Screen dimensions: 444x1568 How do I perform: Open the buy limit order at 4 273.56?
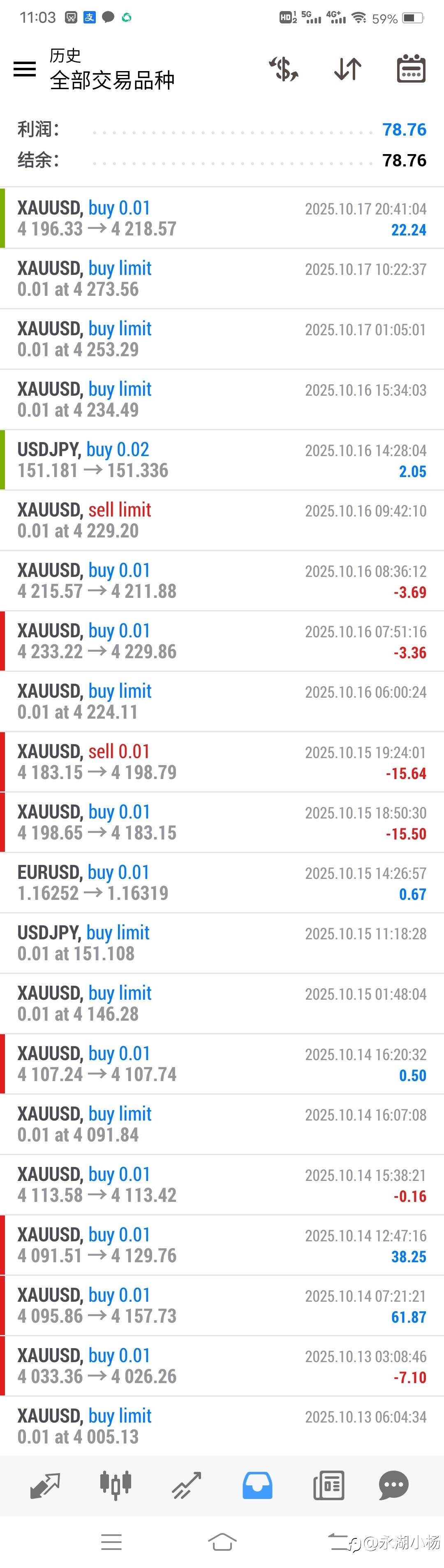point(222,278)
